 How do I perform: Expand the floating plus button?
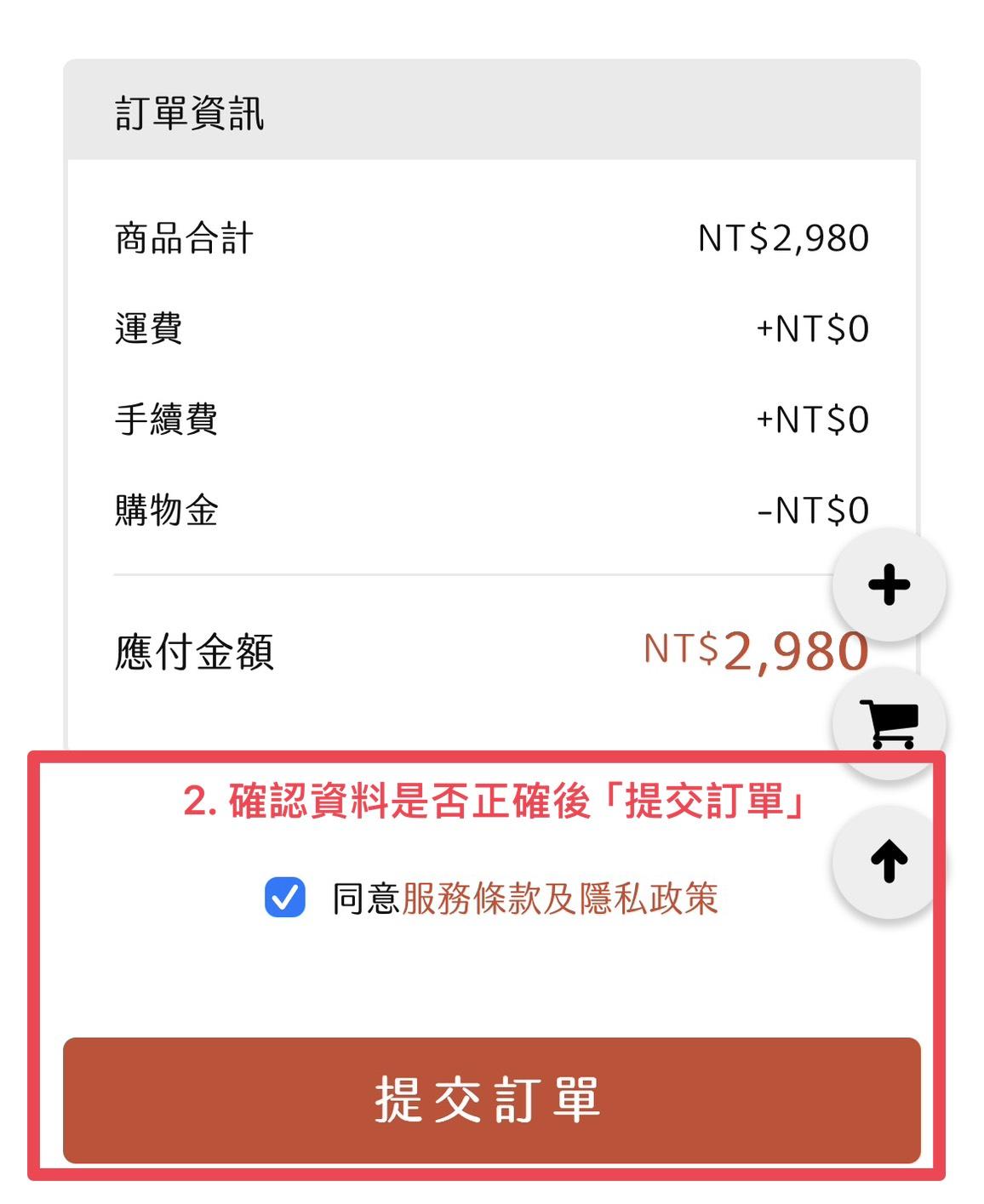point(889,585)
